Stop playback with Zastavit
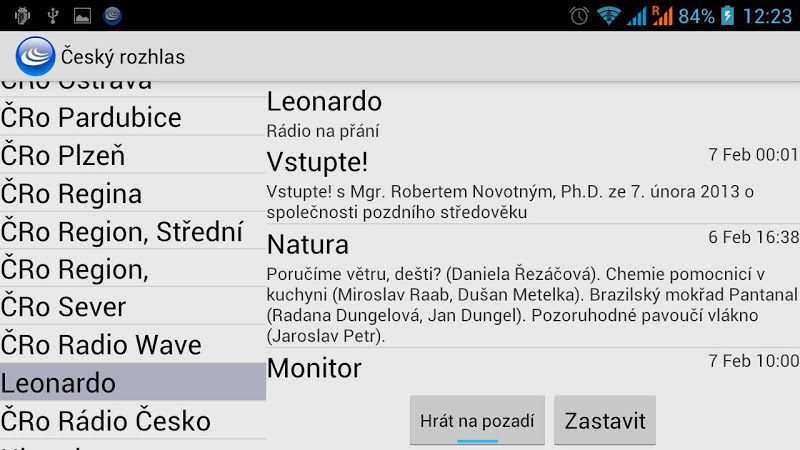Viewport: 800px width, 450px height. (x=604, y=420)
